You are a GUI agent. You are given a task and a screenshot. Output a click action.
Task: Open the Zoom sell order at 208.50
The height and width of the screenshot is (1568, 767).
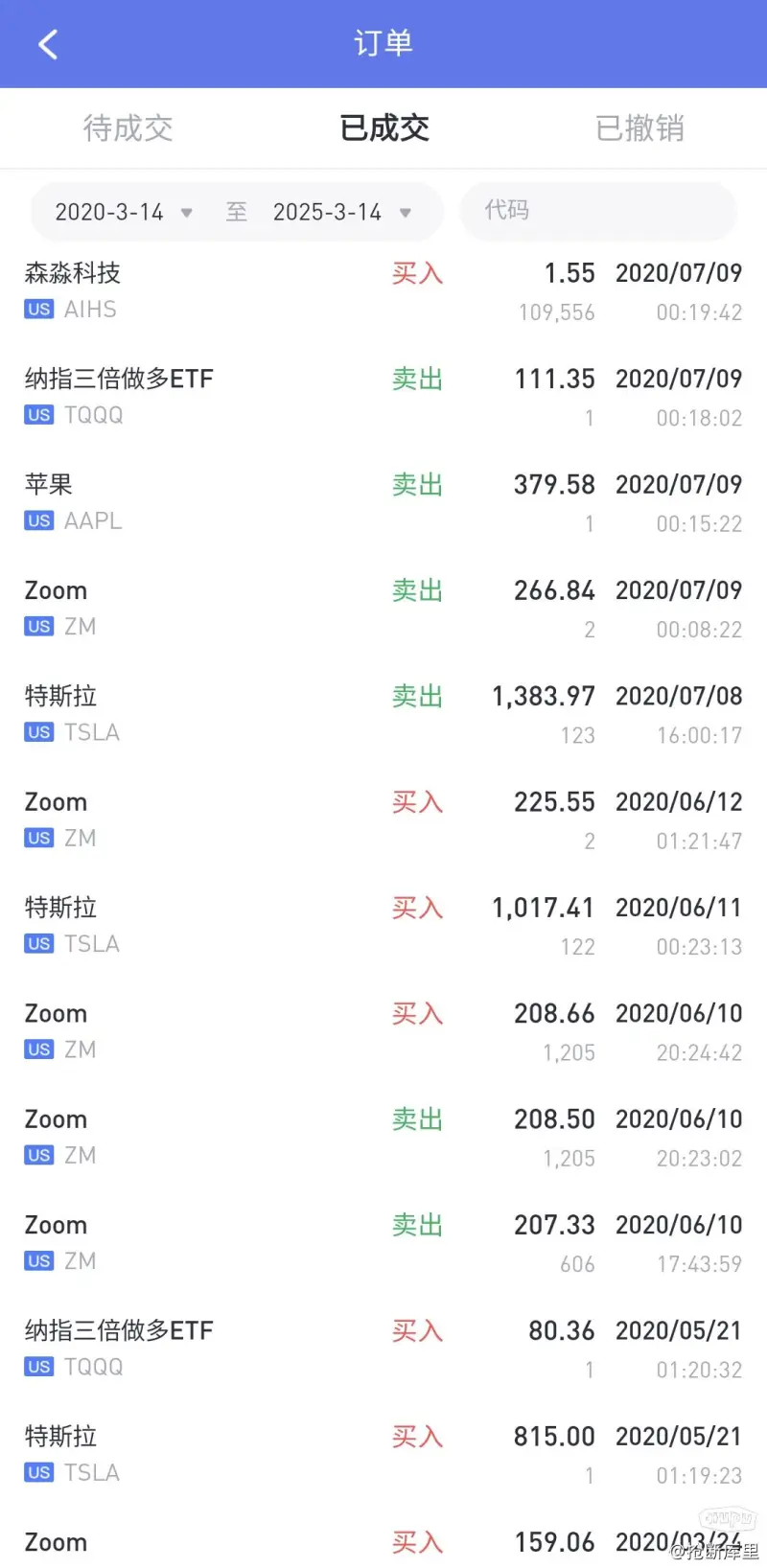(x=383, y=1137)
